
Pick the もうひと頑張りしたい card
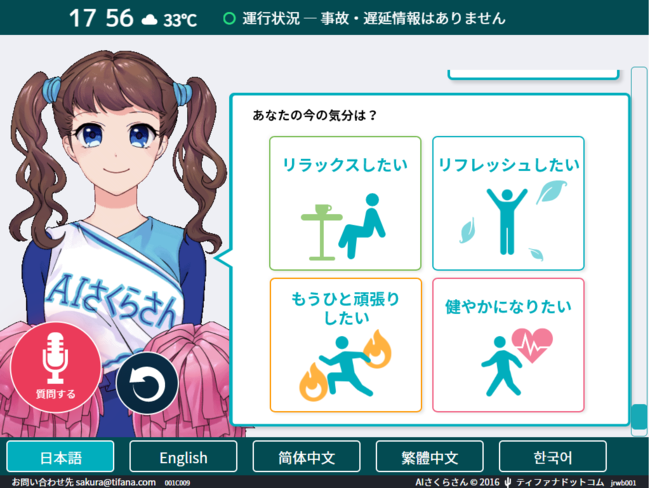tap(345, 345)
